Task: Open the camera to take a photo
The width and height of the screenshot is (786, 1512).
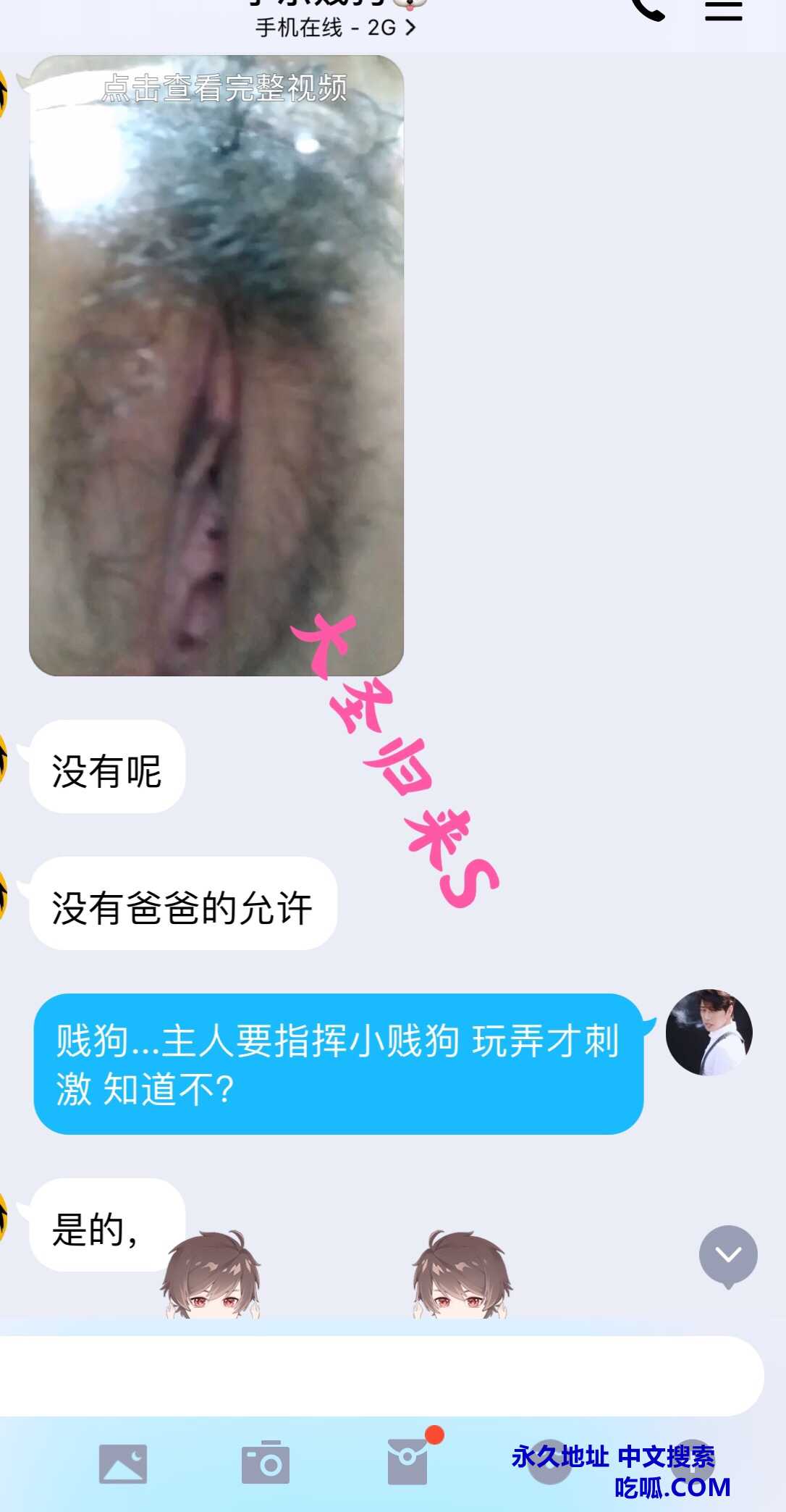Action: (265, 1463)
